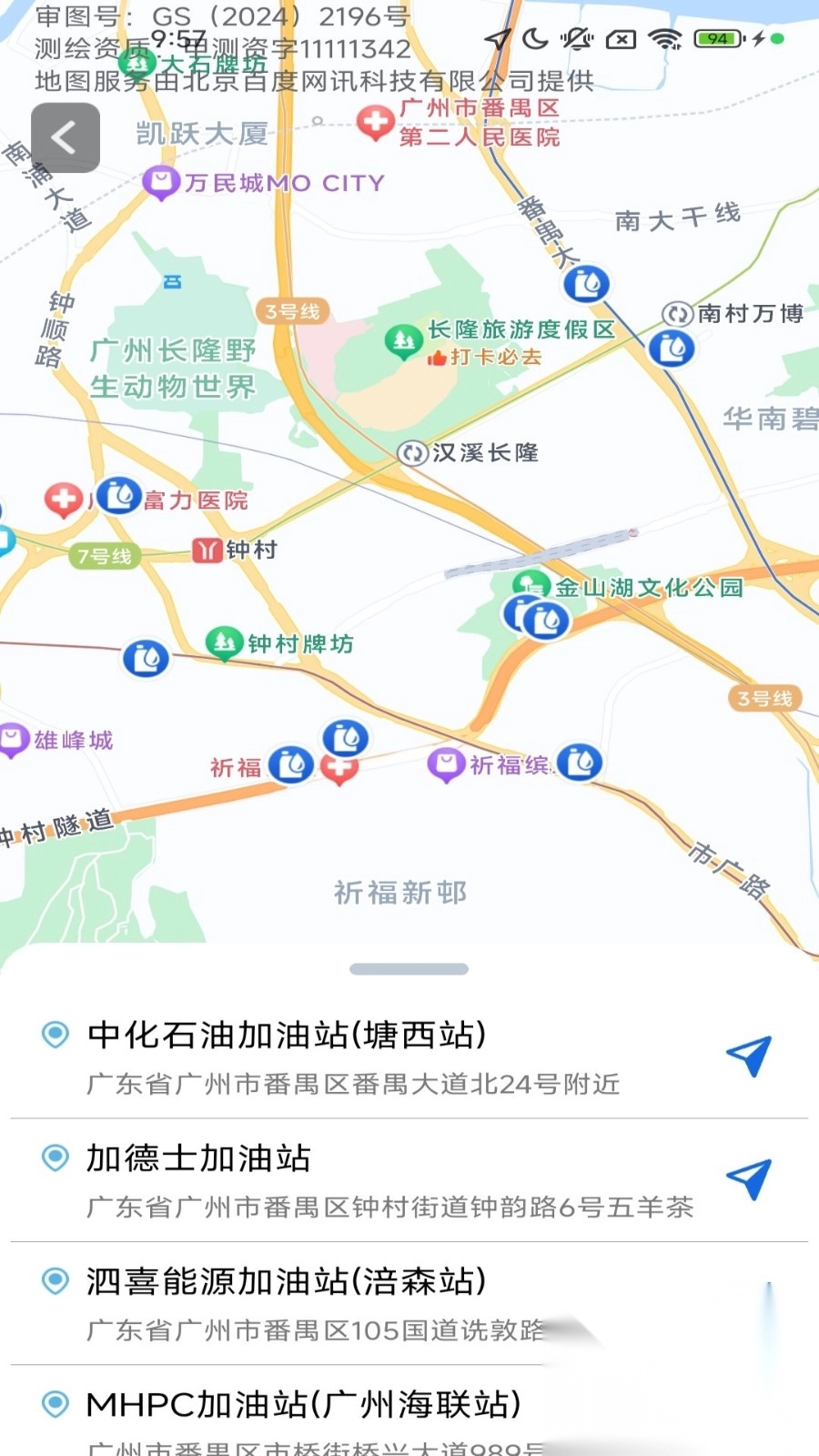The height and width of the screenshot is (1456, 819).
Task: Tap the 万民城 MO CITY mall icon
Action: pyautogui.click(x=161, y=182)
